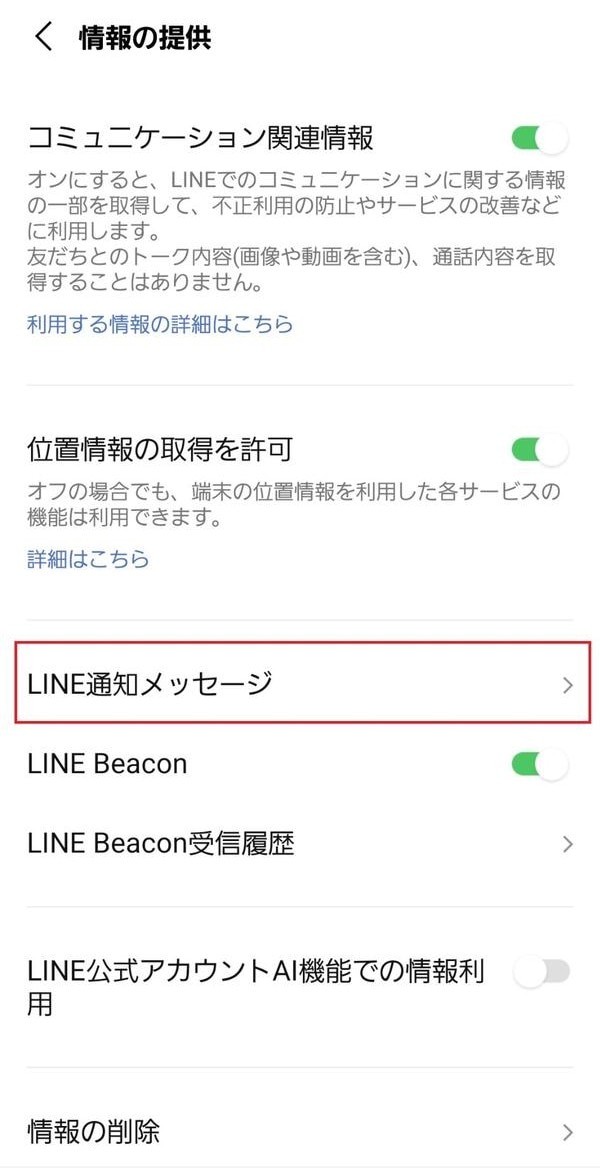Toggle off コミュニケーション関連情報 switch
Screen dimensions: 600x1168
tap(540, 138)
